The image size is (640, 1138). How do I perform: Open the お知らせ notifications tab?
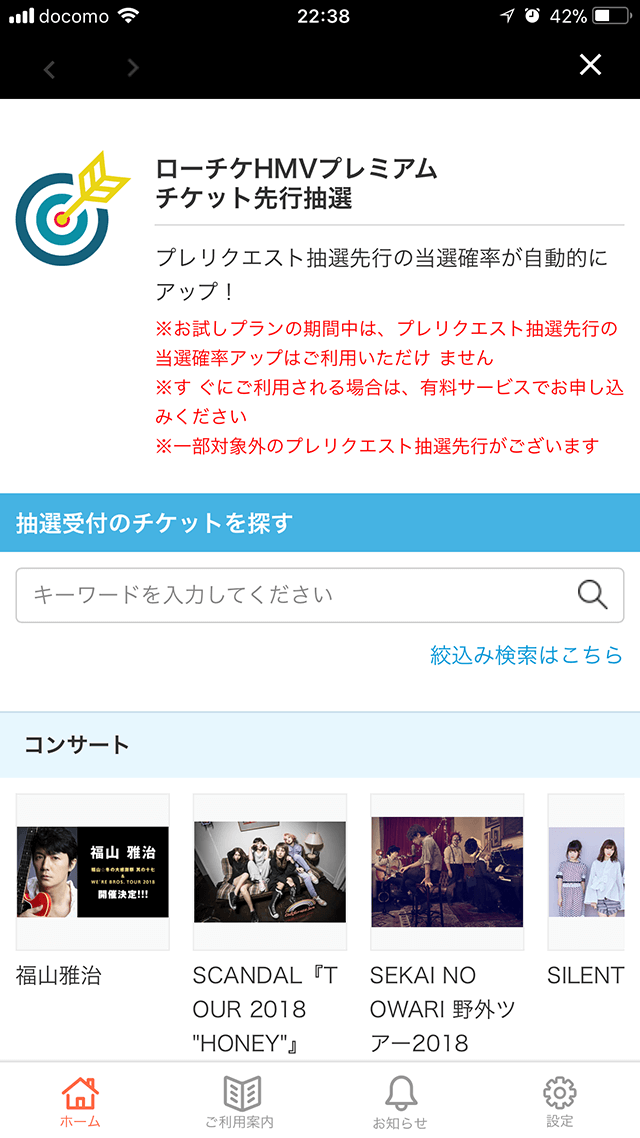pos(400,1100)
